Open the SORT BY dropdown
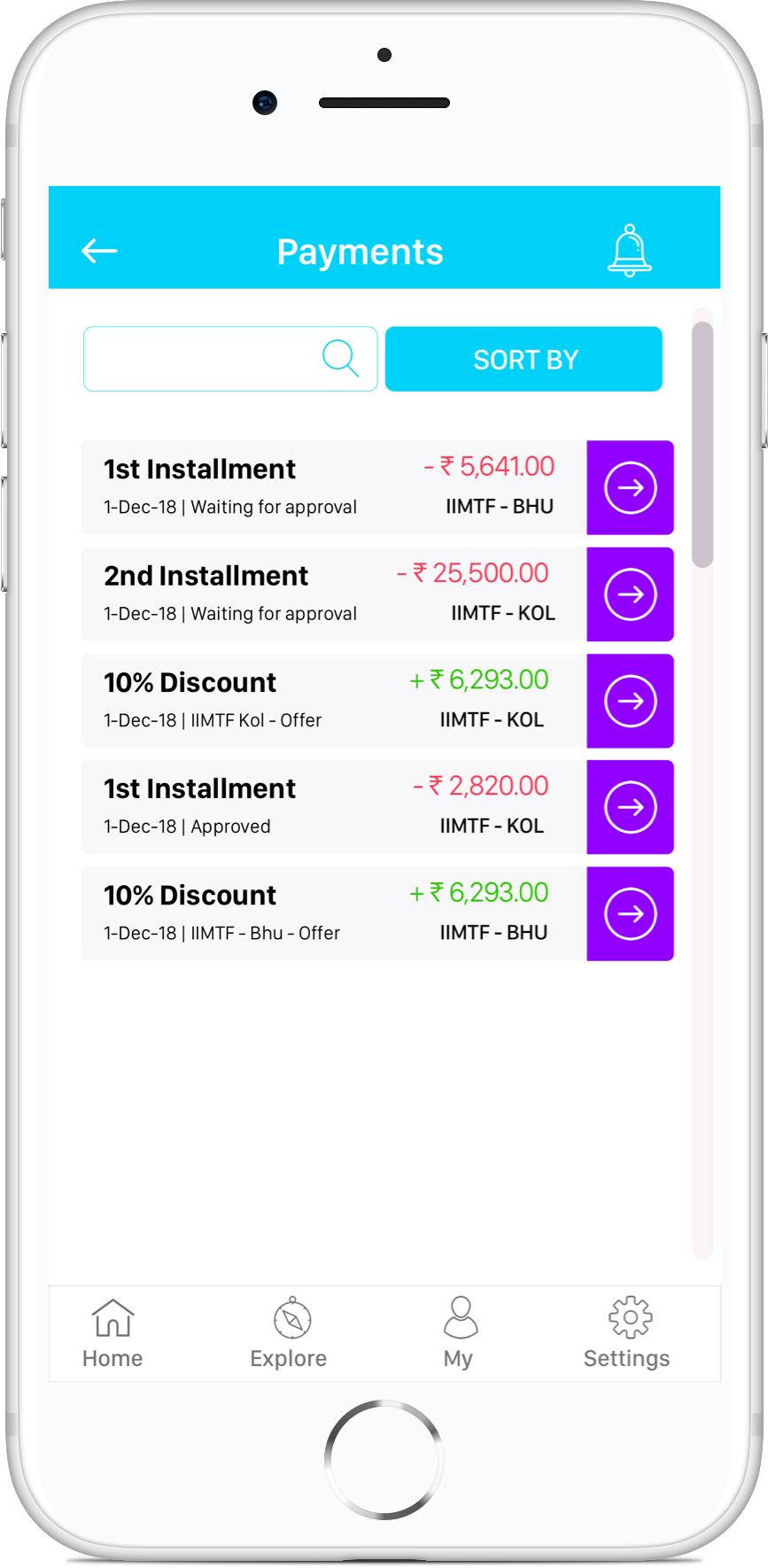Viewport: 768px width, 1568px height. (524, 358)
